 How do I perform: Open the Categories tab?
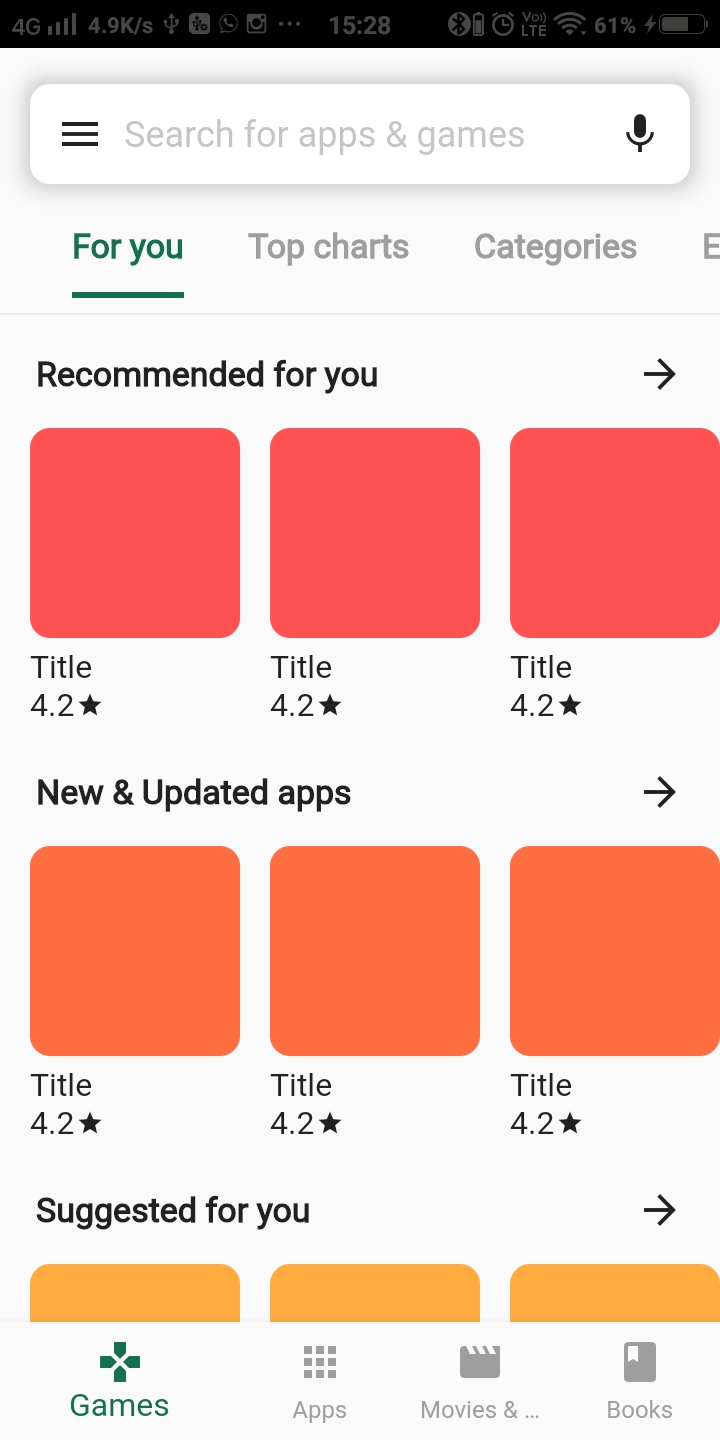(x=555, y=246)
